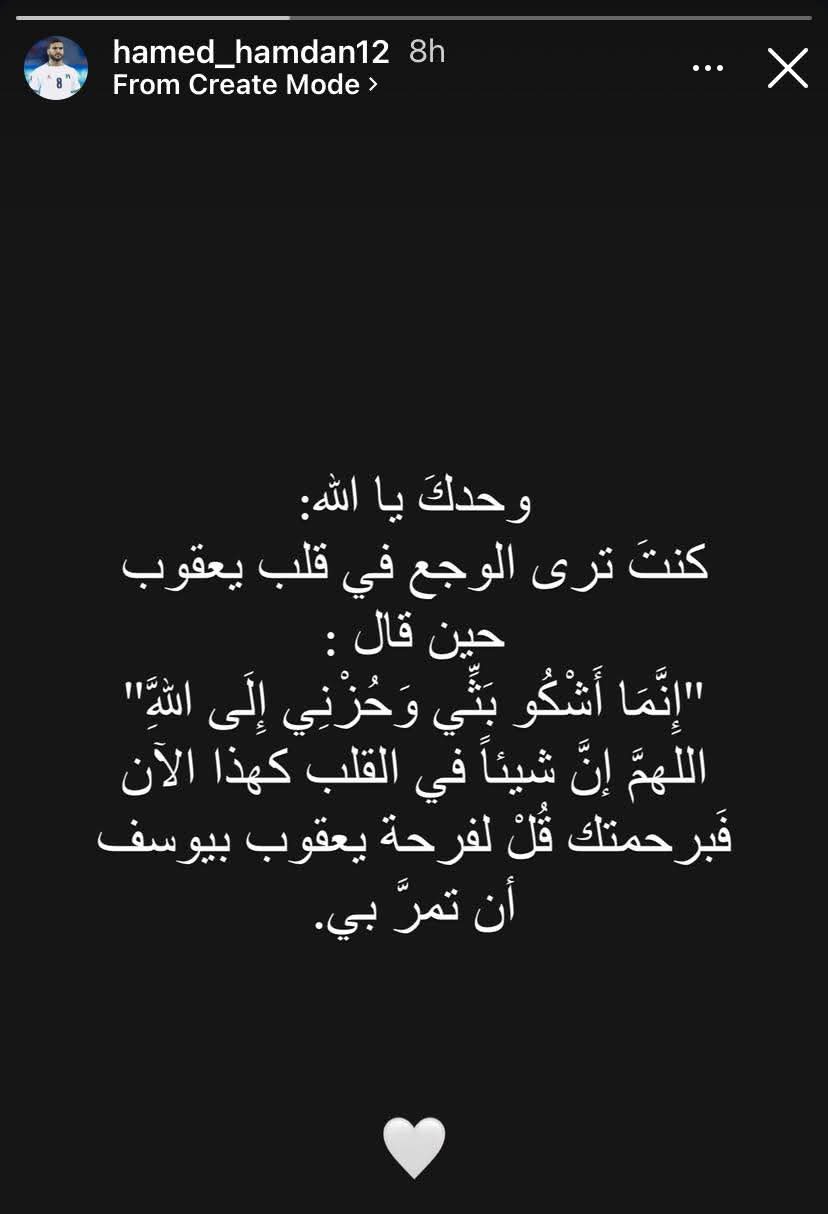Screen dimensions: 828x1214
Task: Open the From Create Mode link
Action: [245, 85]
